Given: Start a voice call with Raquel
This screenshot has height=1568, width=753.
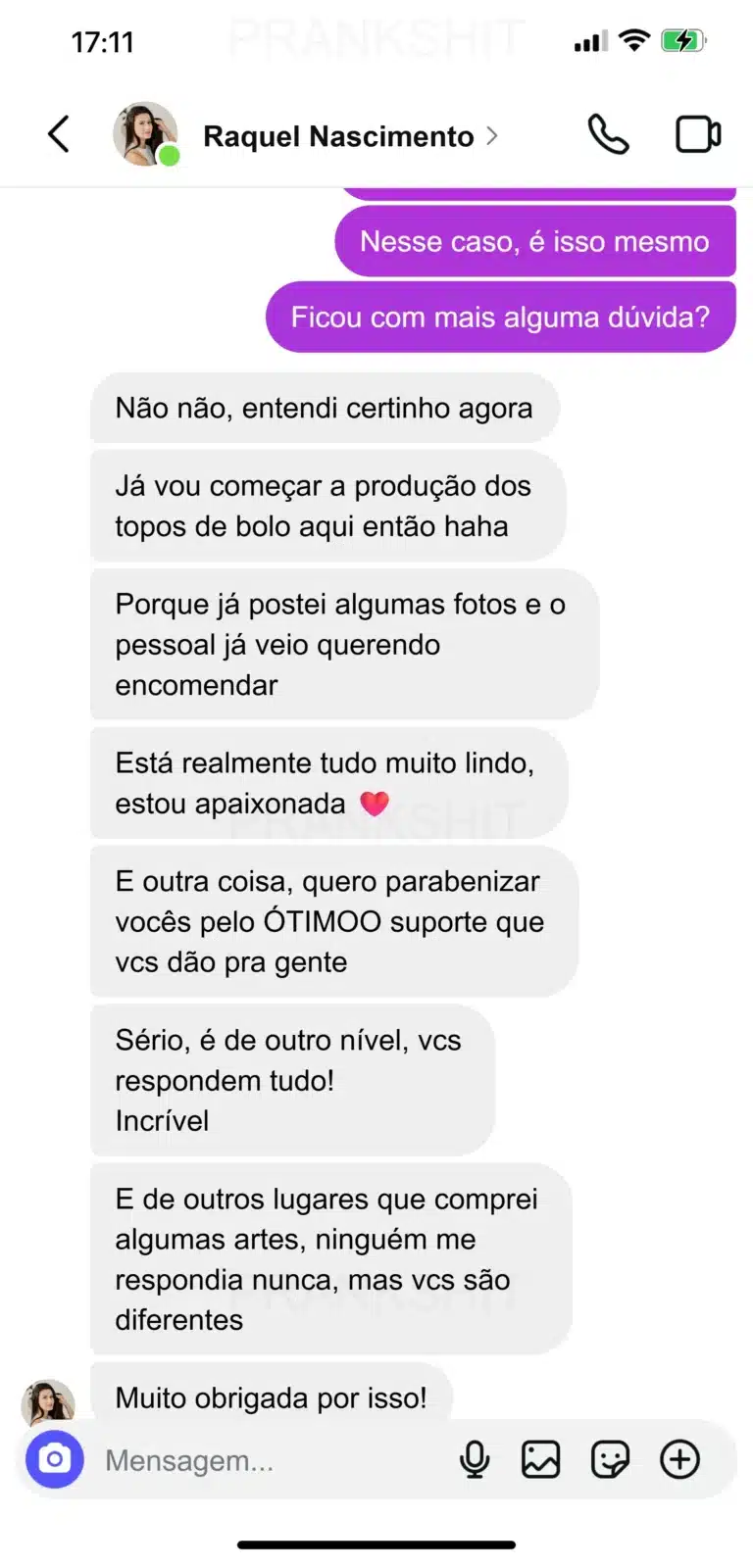Looking at the screenshot, I should (x=607, y=134).
